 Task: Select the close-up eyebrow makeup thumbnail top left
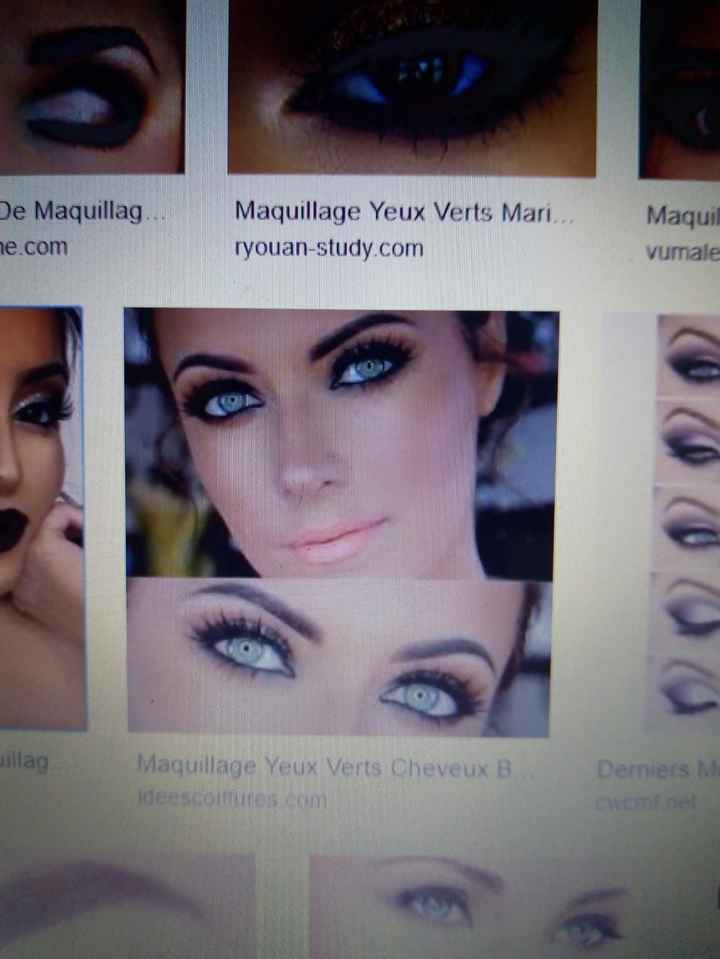coord(90,85)
